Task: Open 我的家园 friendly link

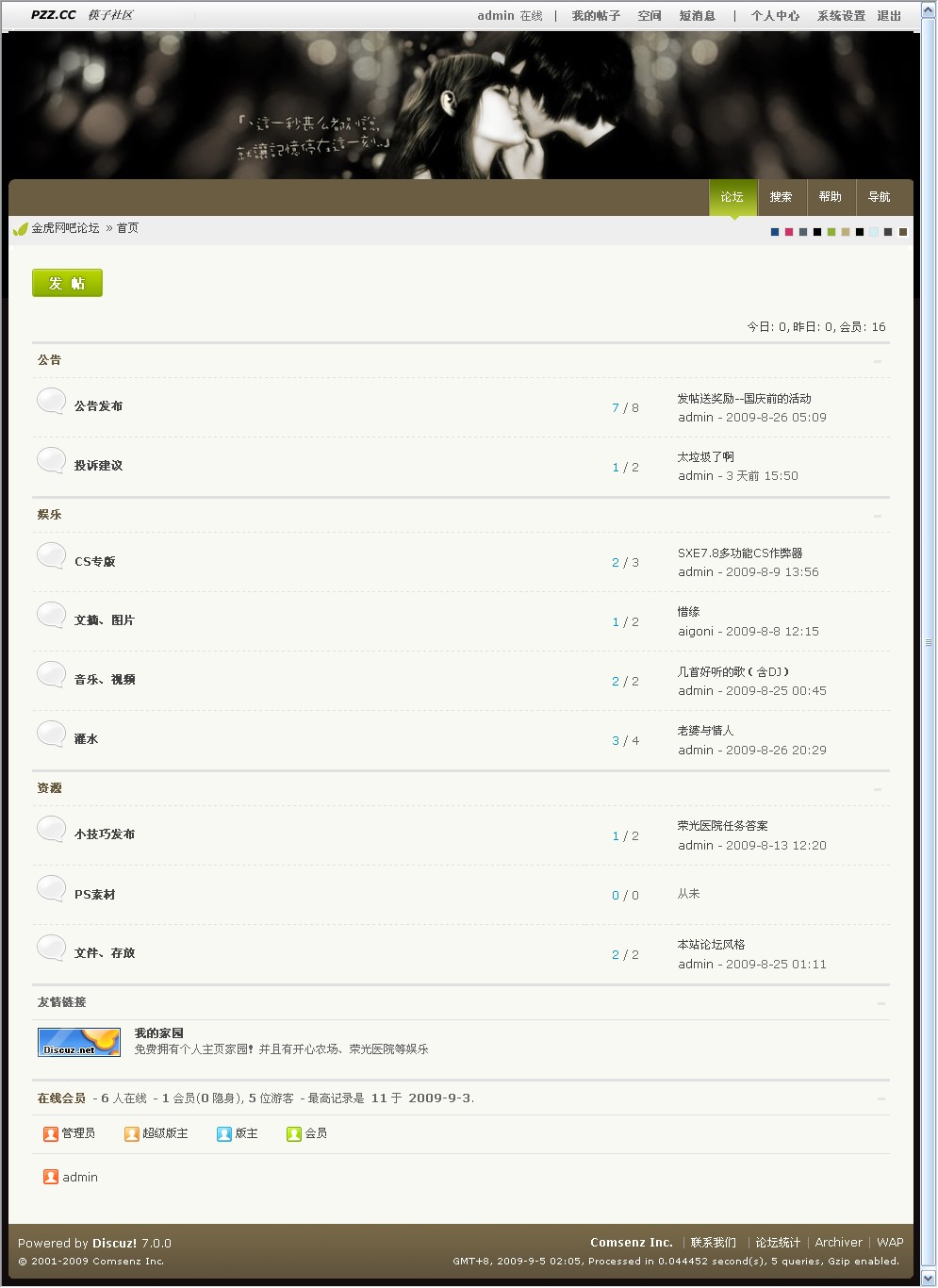Action: tap(158, 1033)
